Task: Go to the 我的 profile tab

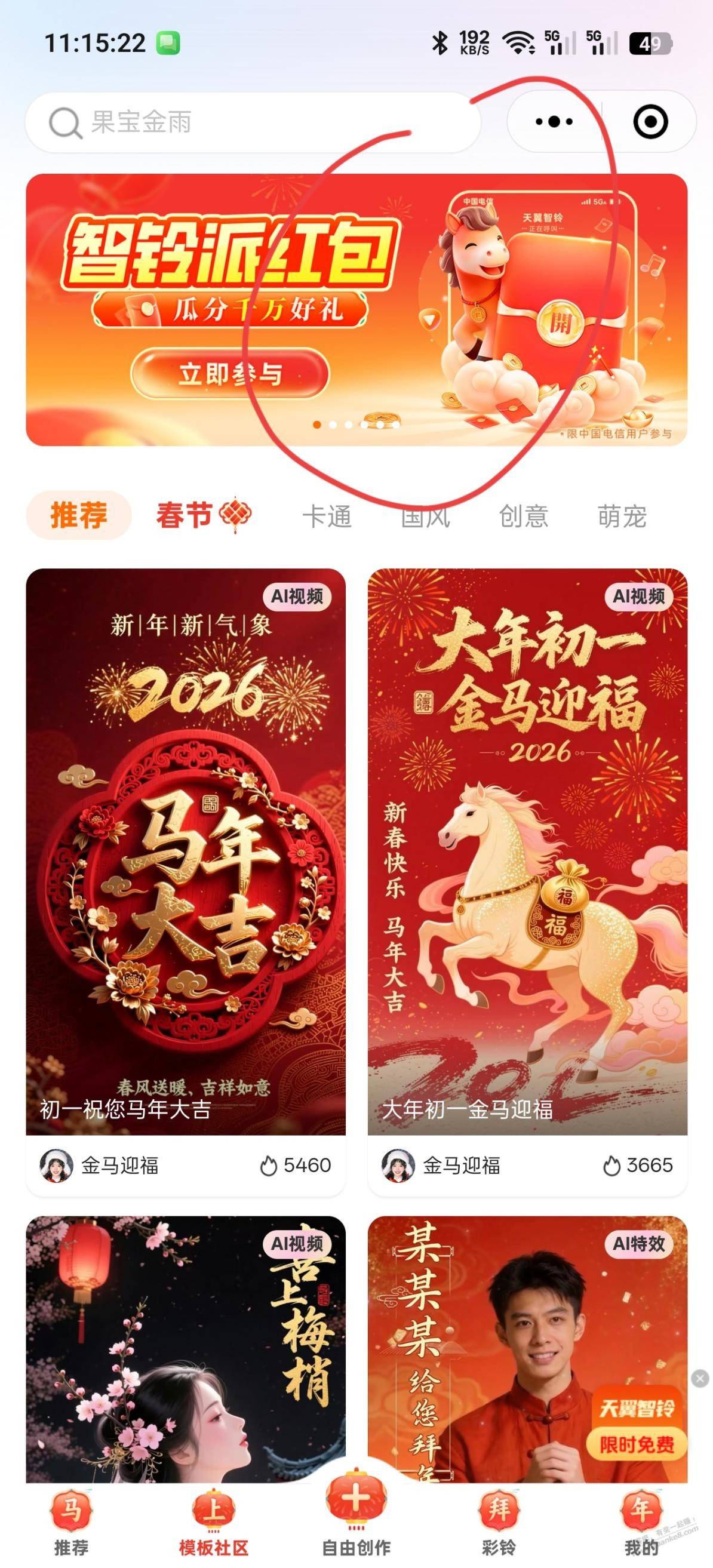Action: (641, 1522)
